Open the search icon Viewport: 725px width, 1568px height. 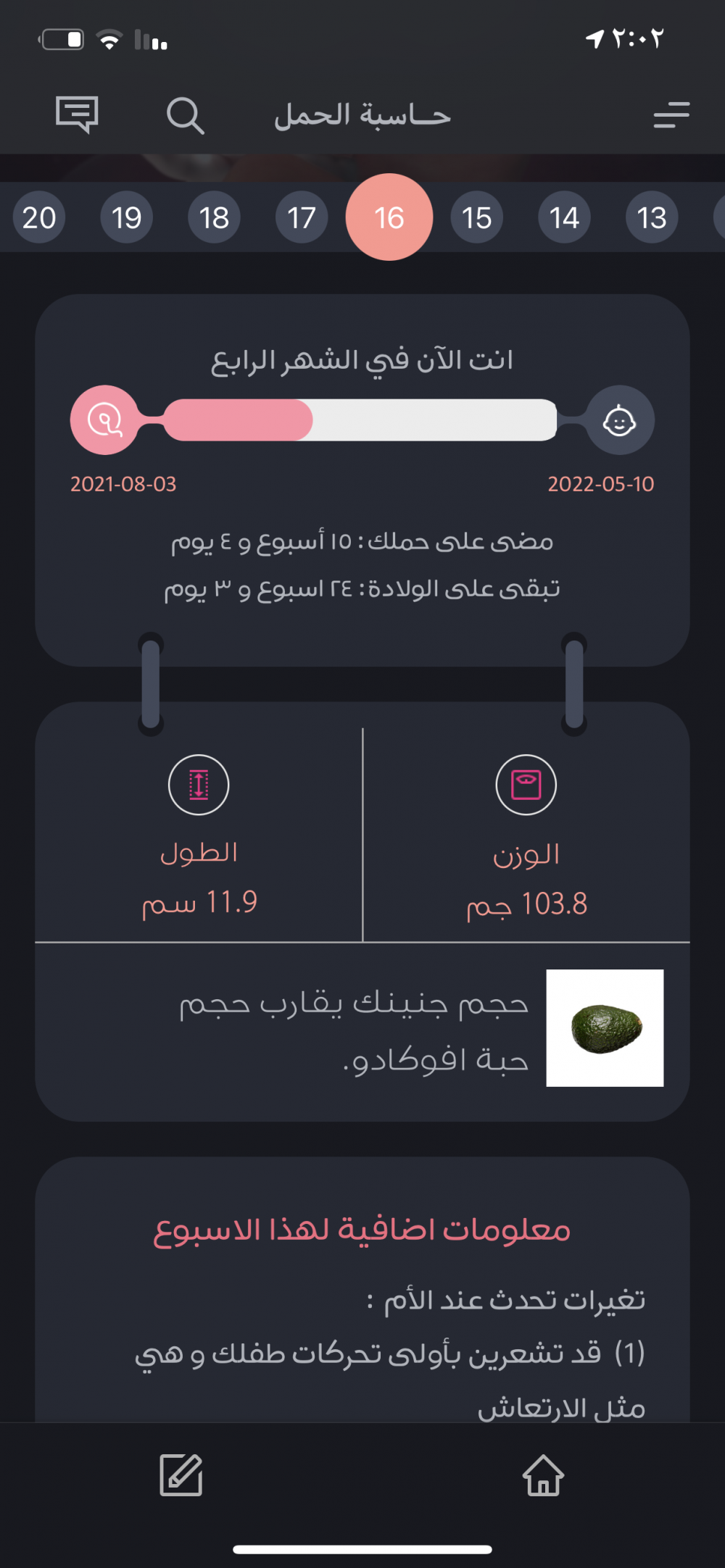tap(185, 116)
